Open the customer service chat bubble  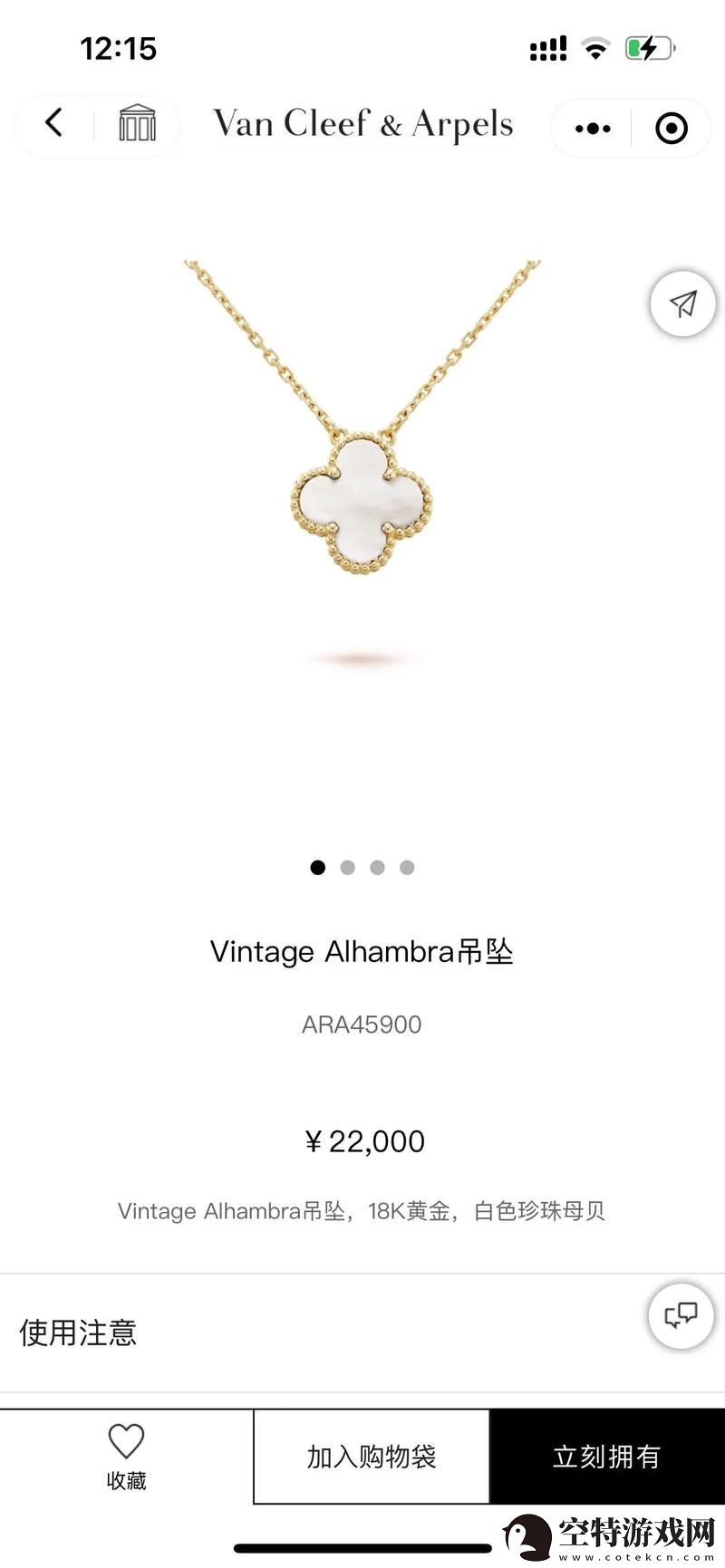[681, 1315]
